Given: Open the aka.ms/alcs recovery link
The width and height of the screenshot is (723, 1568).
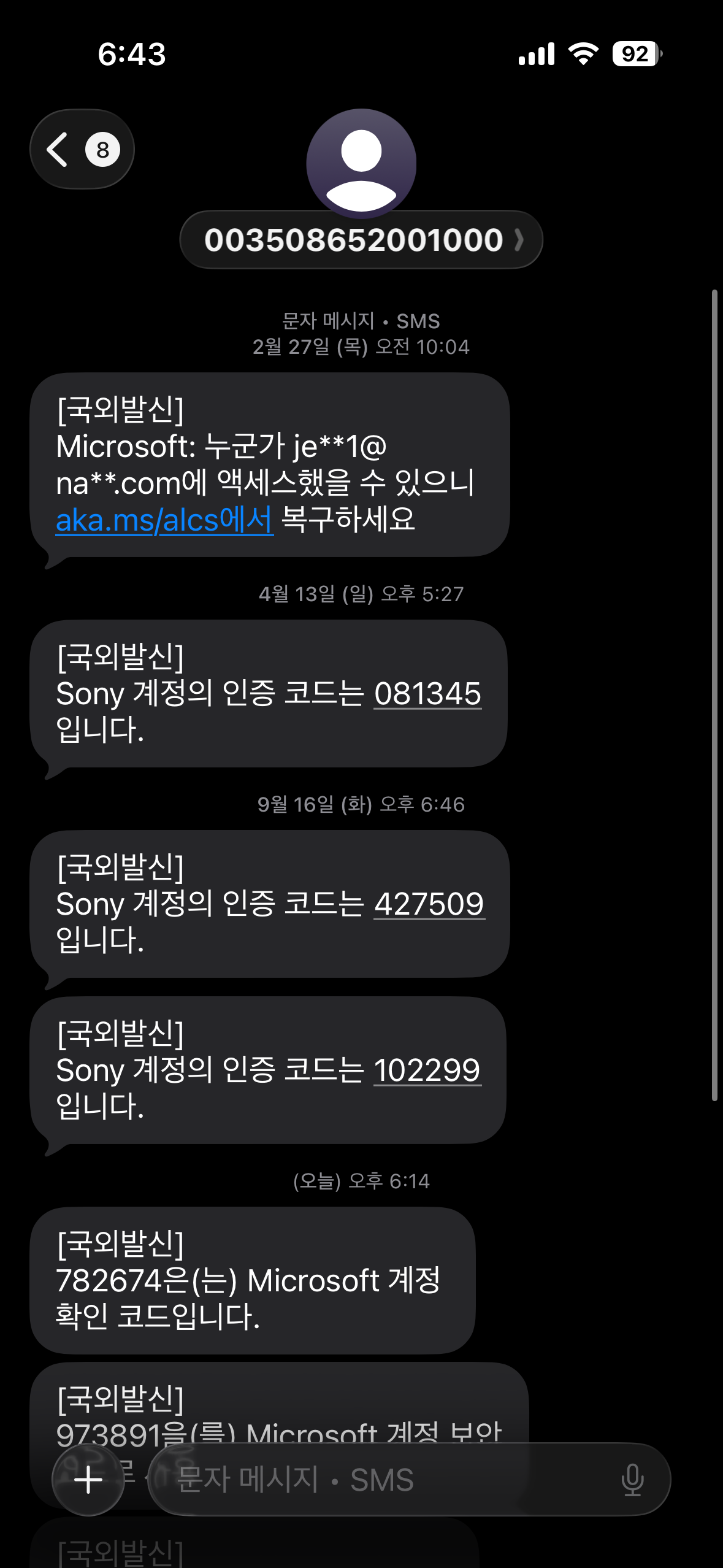Looking at the screenshot, I should coord(164,520).
